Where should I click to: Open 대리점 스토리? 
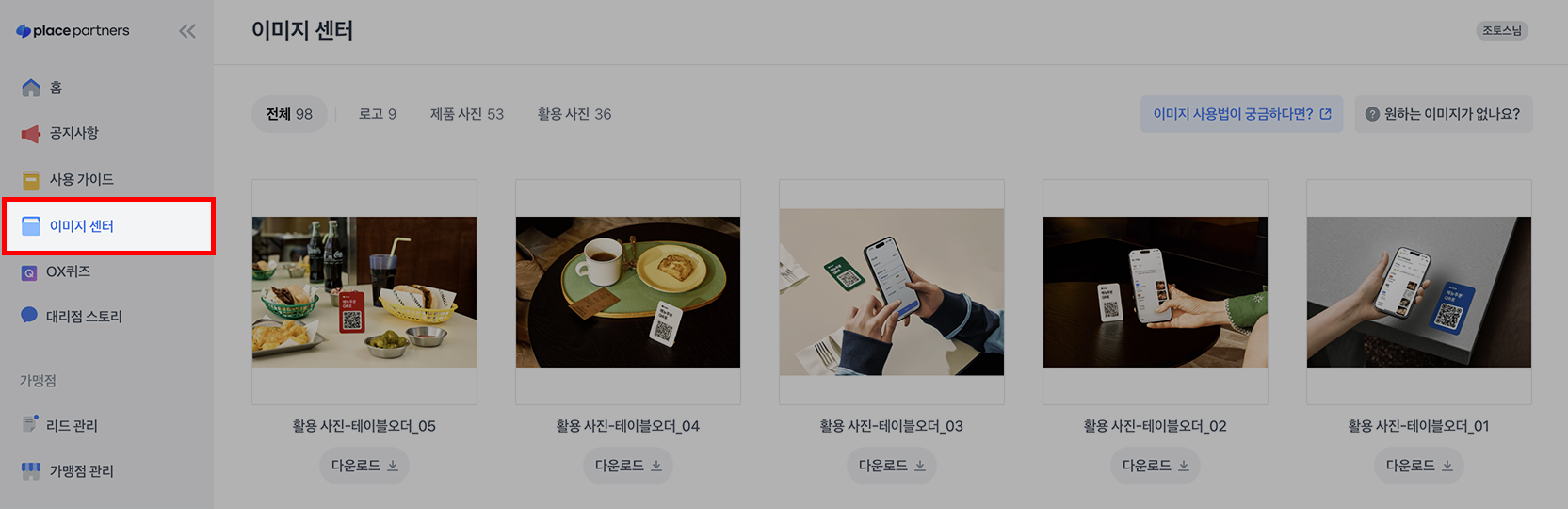[83, 317]
